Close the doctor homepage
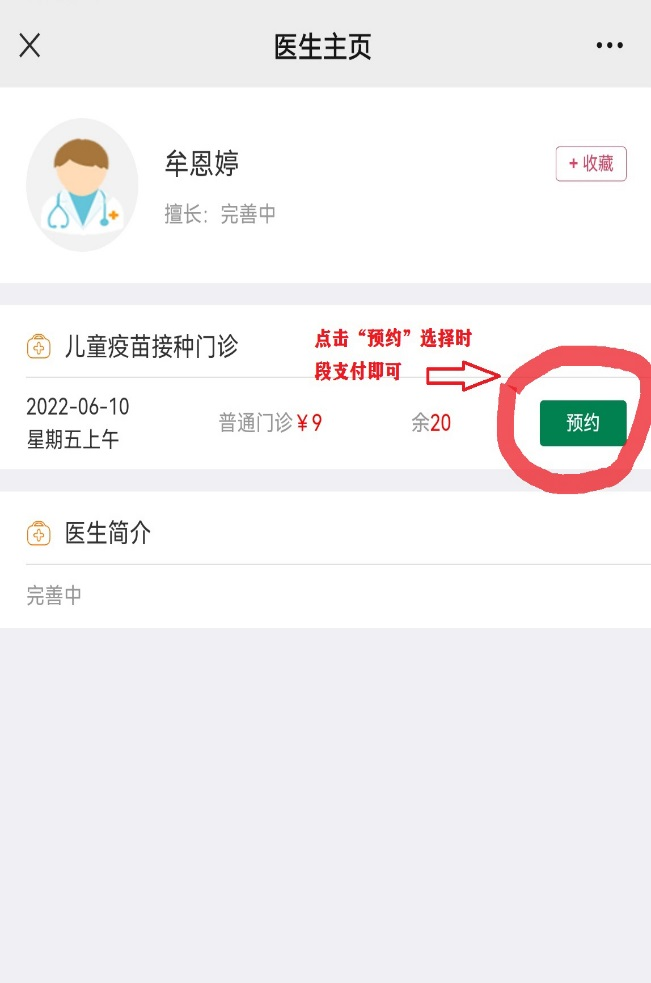Screen dimensions: 651x983 click(x=30, y=45)
